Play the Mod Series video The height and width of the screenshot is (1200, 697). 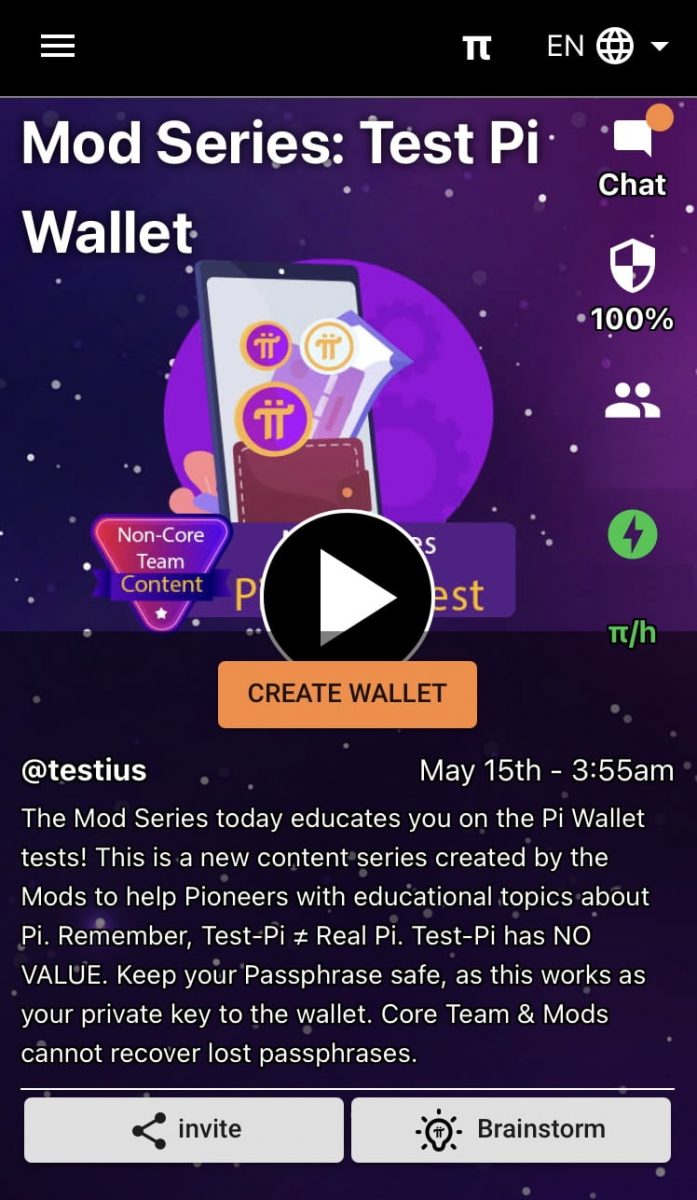tap(347, 597)
